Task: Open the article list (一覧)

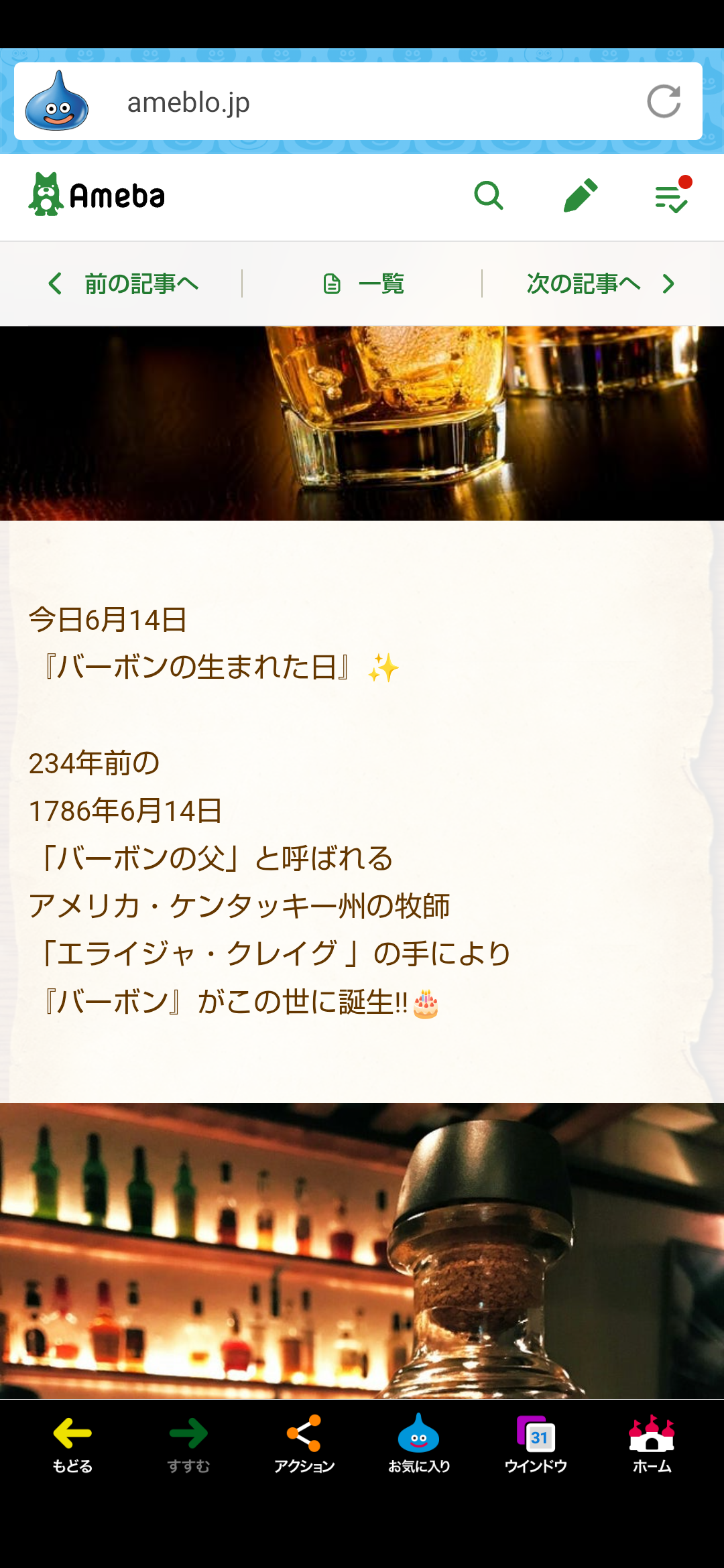Action: point(363,283)
